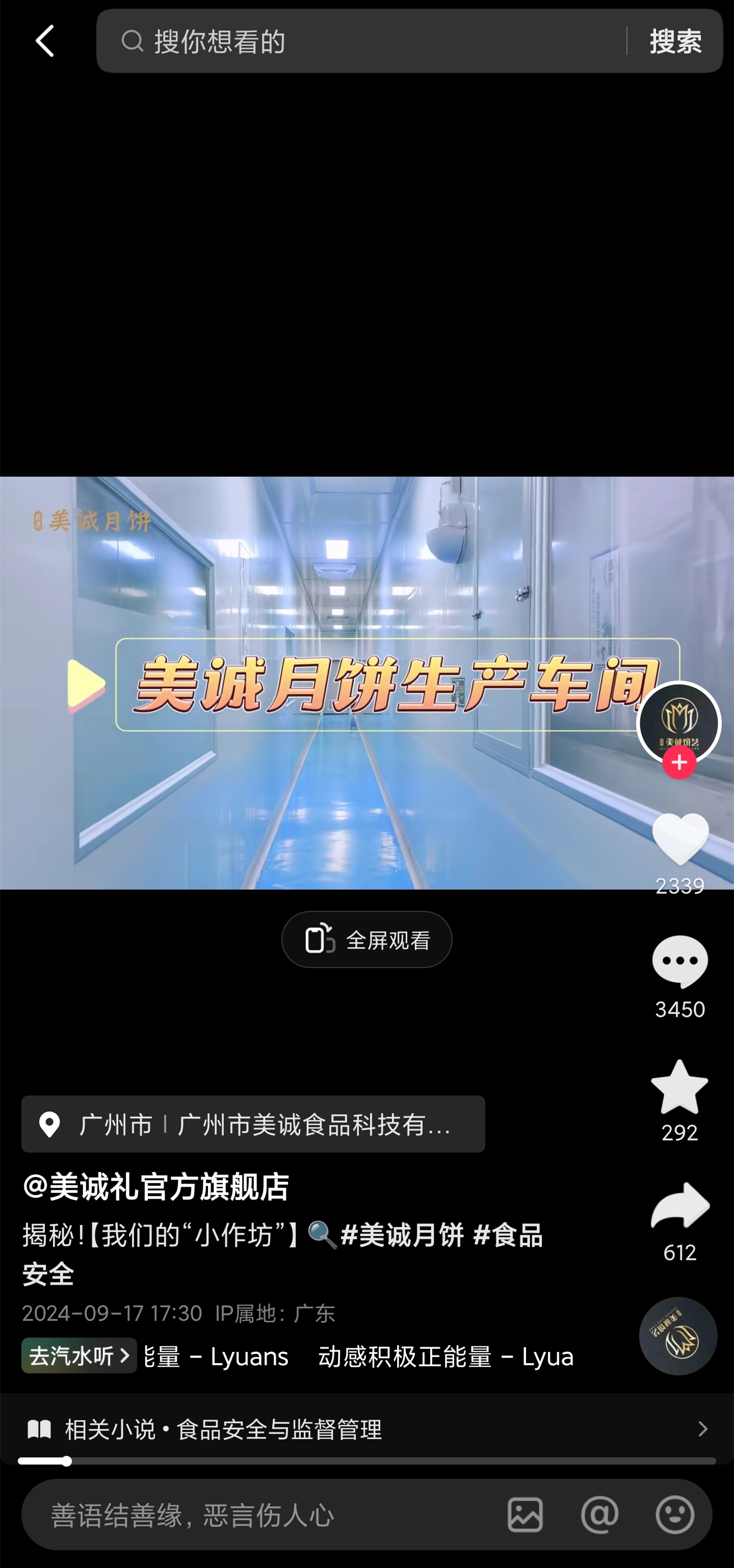
Task: Play the paused video
Action: 87,685
